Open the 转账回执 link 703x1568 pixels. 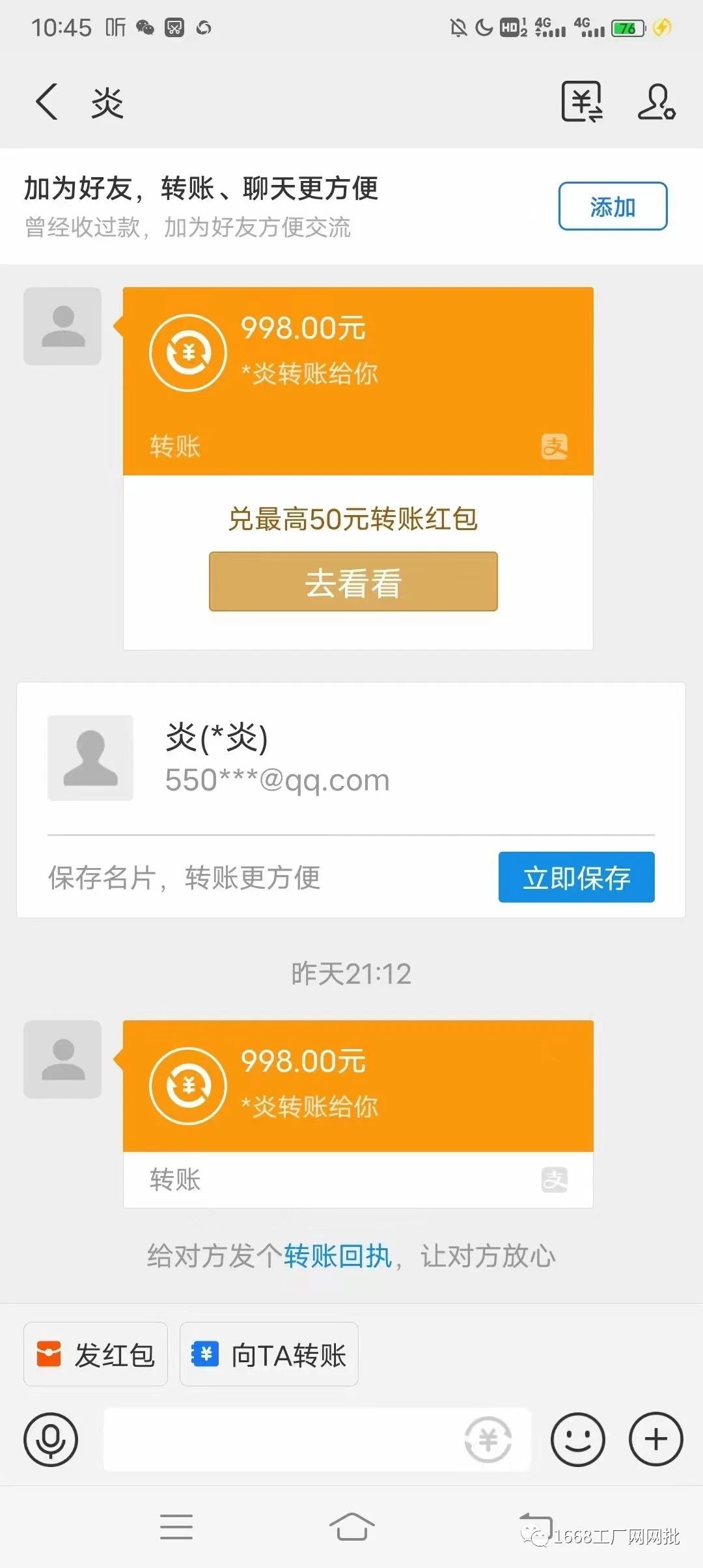(x=338, y=1256)
